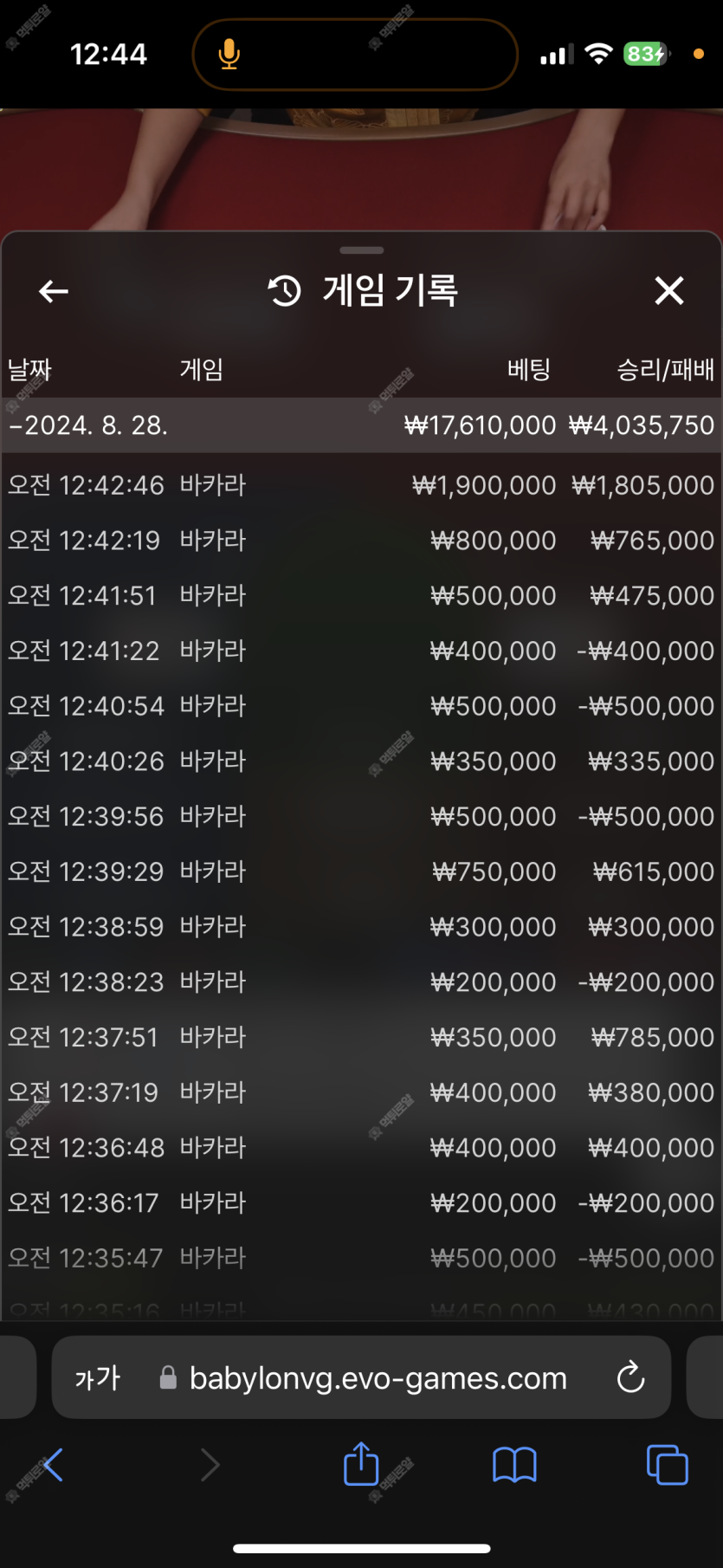
Task: Open the 오전 12:41:22 바카라 record
Action: pos(362,651)
